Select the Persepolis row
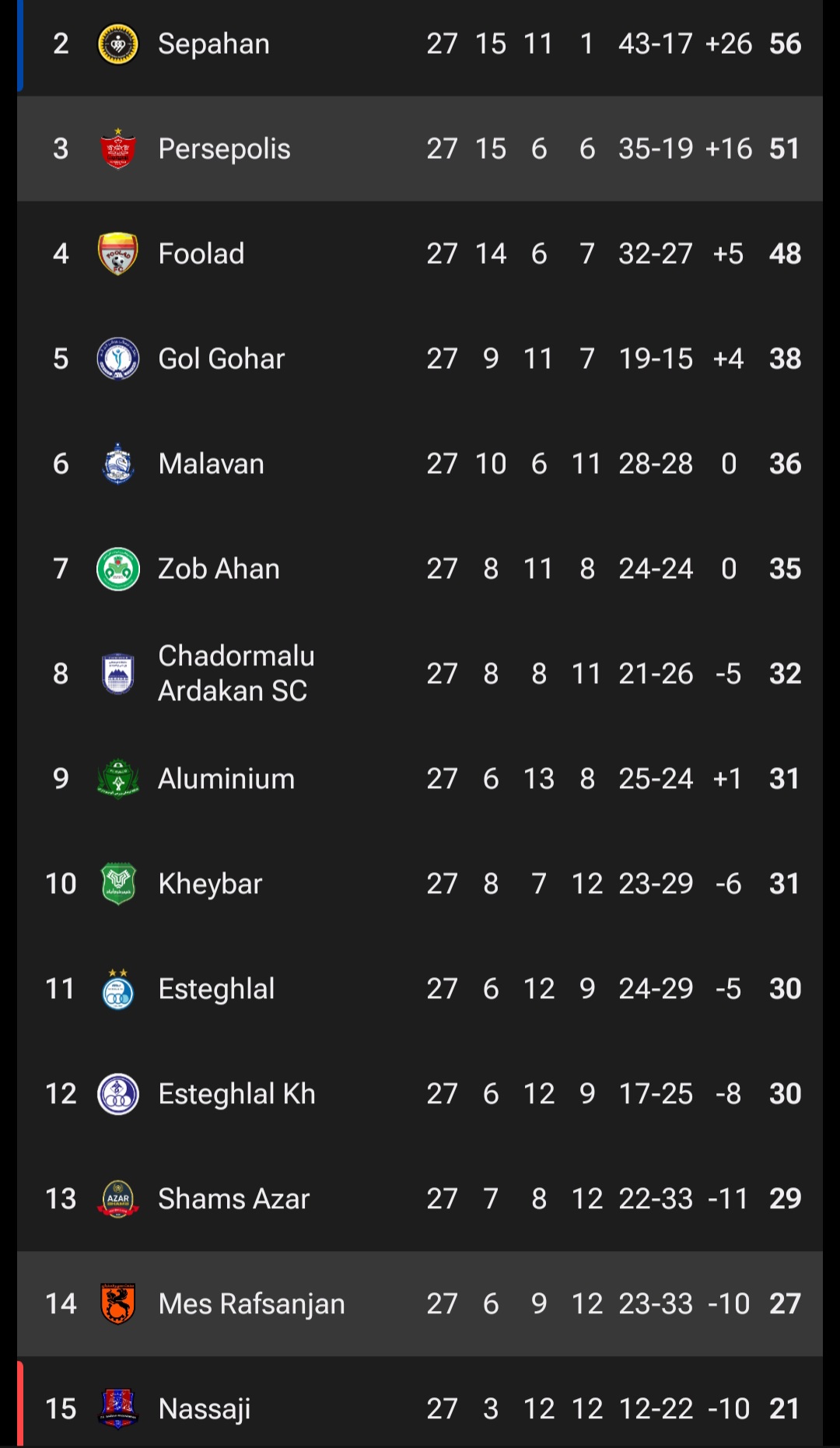840x1448 pixels. 420,149
